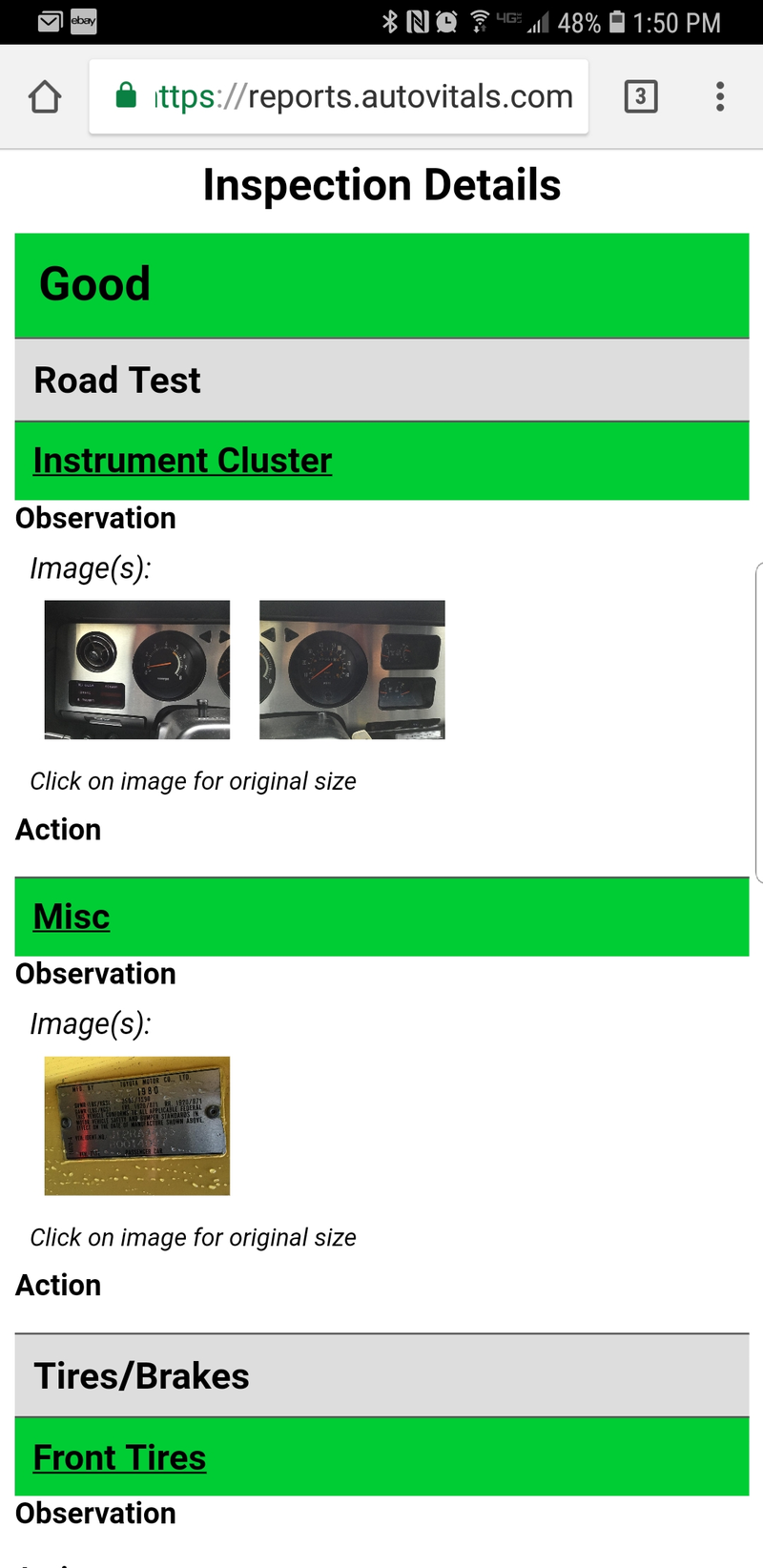763x1568 pixels.
Task: Open the Front Tires link
Action: 119,1457
